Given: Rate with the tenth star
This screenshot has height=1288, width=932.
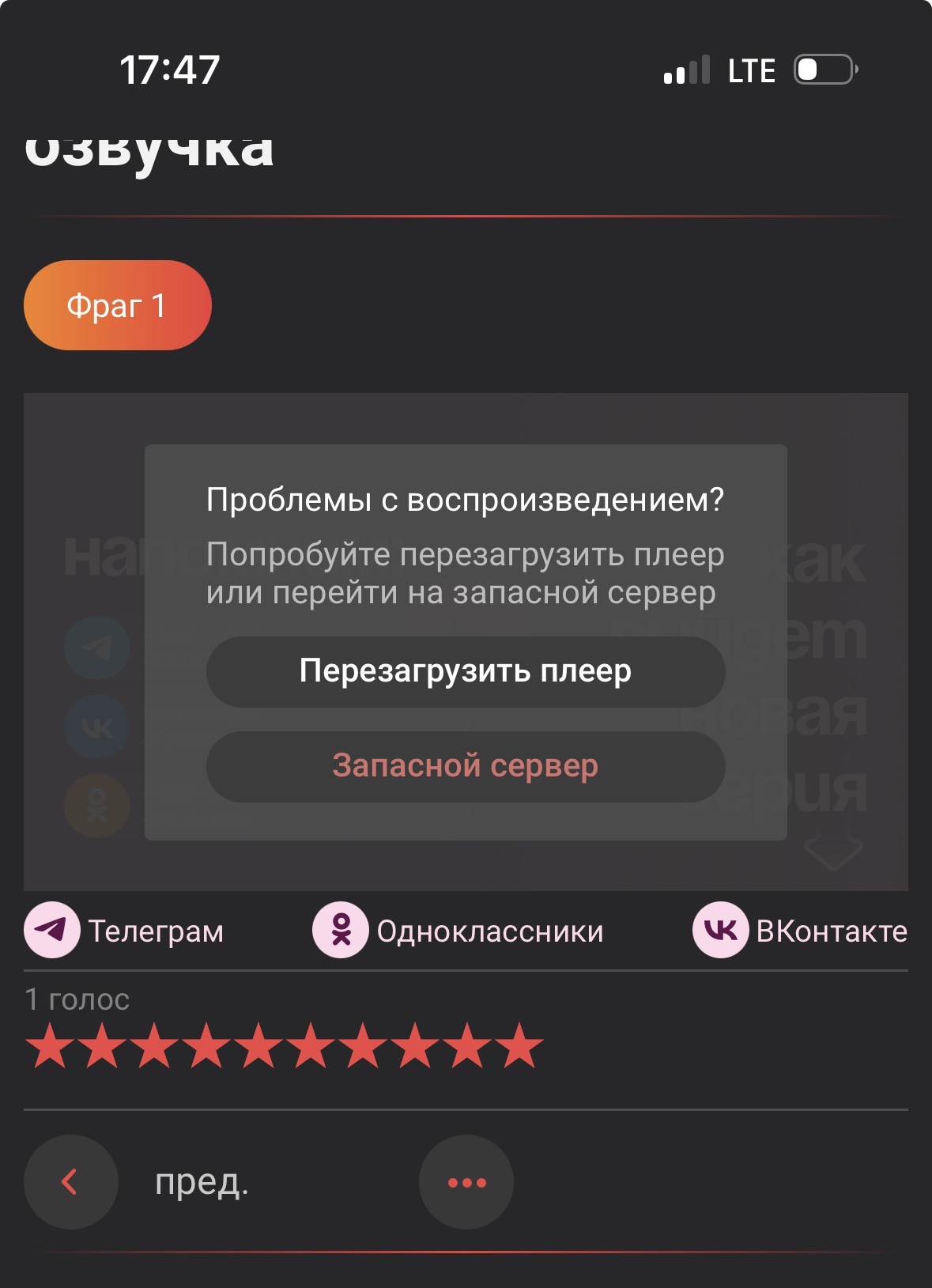Looking at the screenshot, I should point(519,1046).
